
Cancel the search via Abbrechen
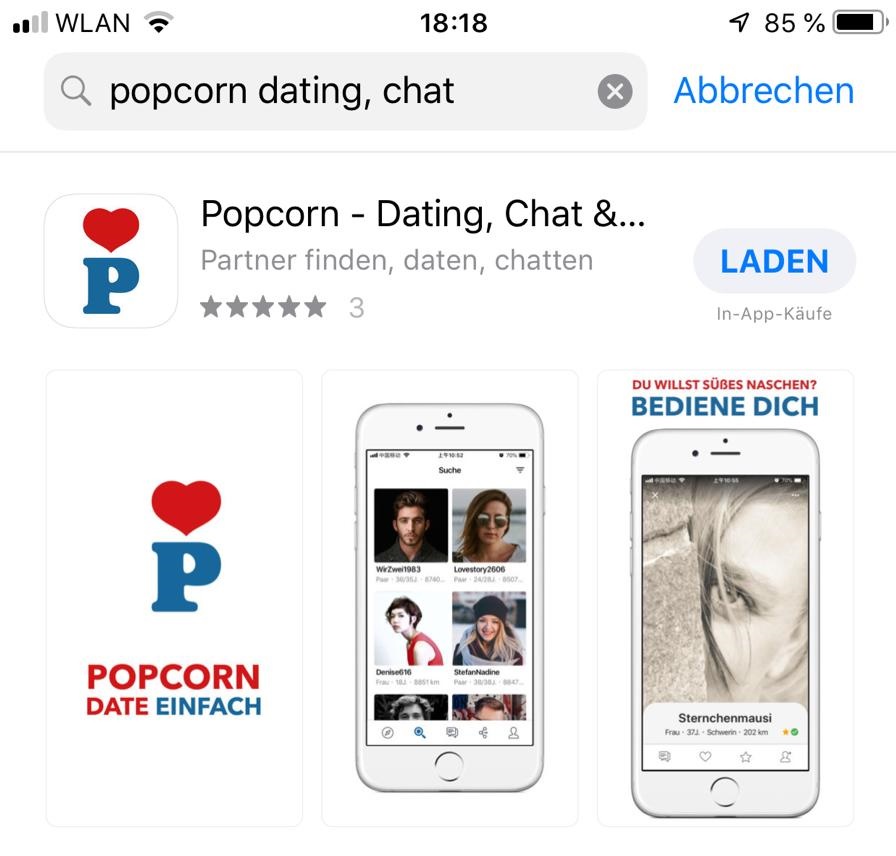point(764,91)
